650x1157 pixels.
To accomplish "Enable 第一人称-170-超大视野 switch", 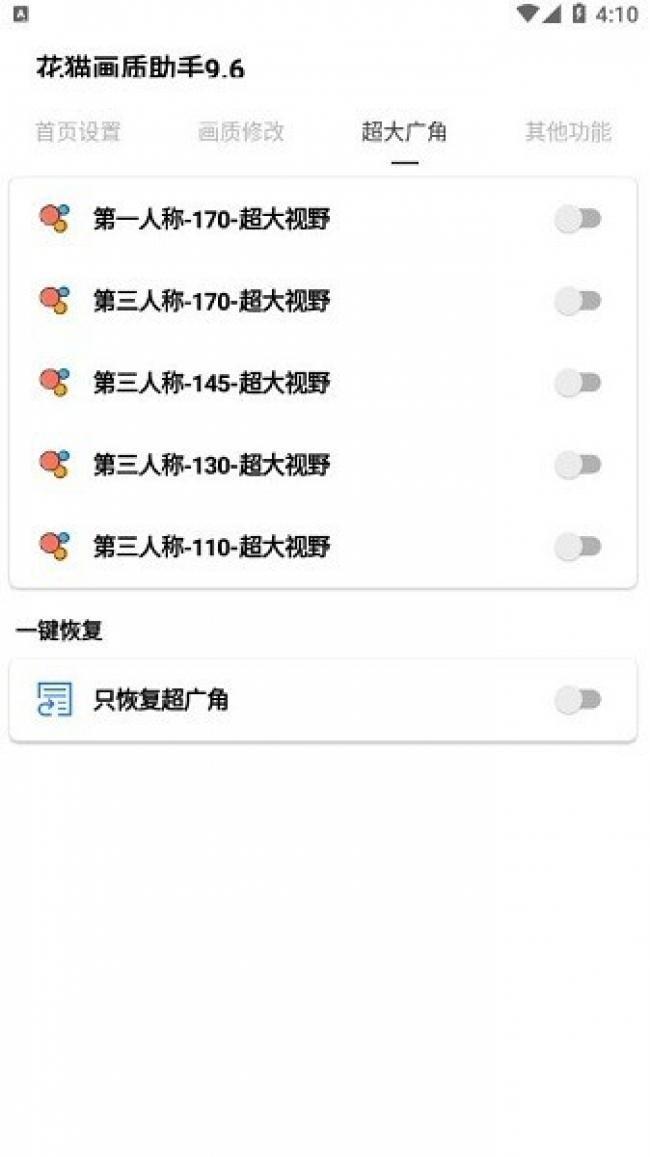I will (578, 219).
